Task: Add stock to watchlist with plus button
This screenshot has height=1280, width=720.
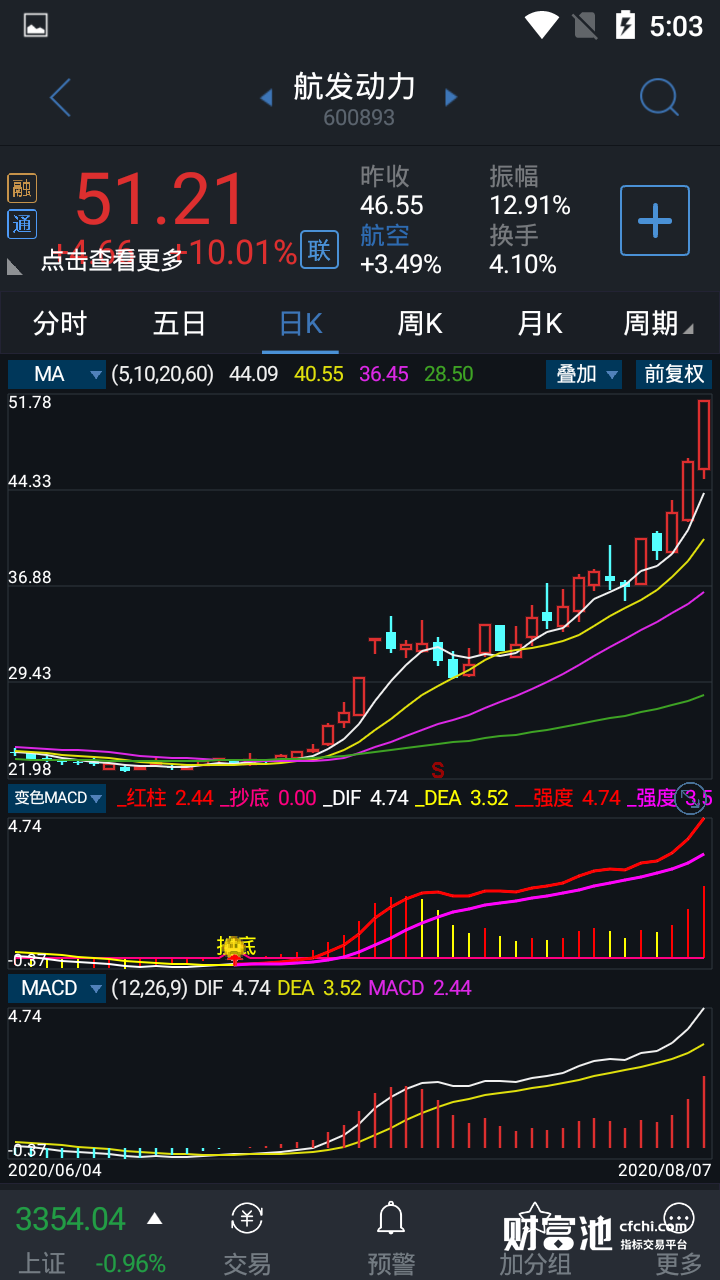Action: point(655,220)
